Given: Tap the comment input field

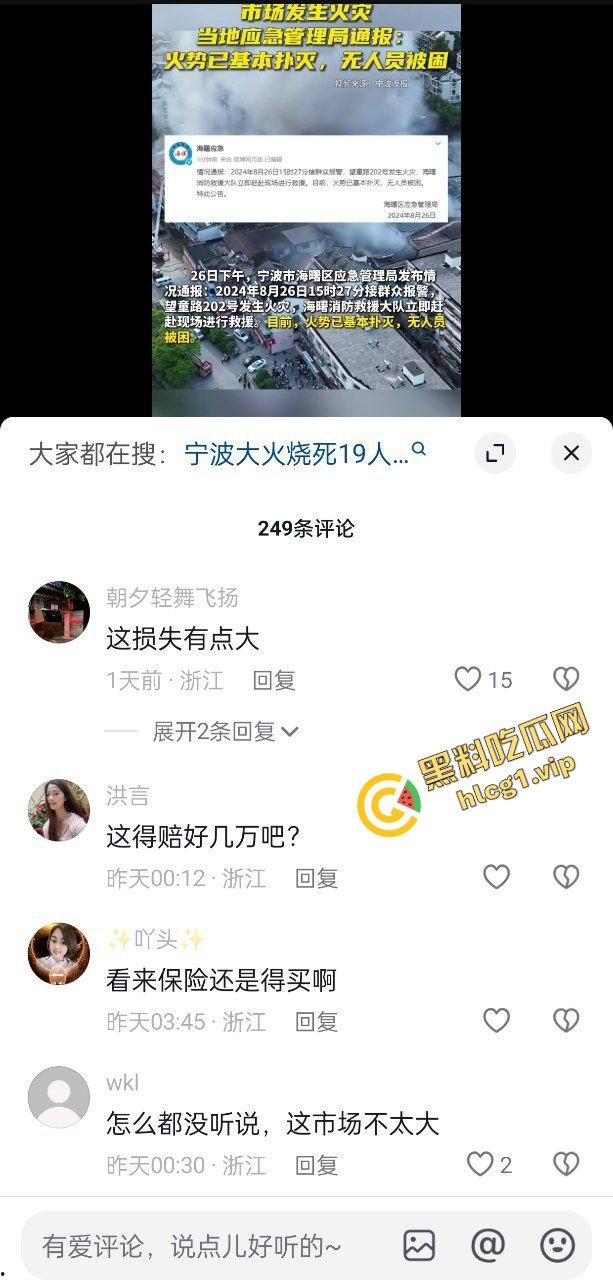Looking at the screenshot, I should (x=200, y=1246).
